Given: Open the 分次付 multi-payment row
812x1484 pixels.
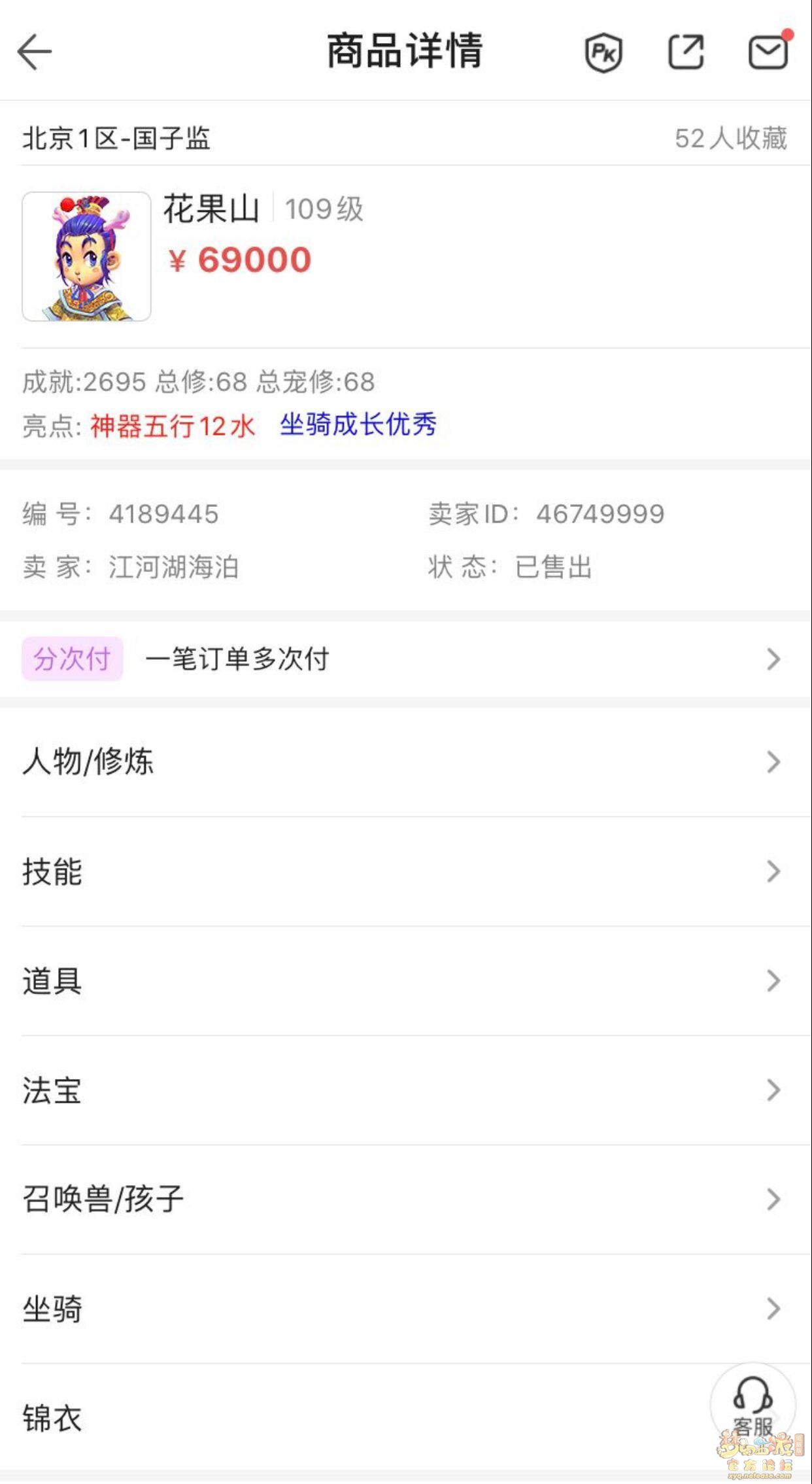Looking at the screenshot, I should coord(405,659).
